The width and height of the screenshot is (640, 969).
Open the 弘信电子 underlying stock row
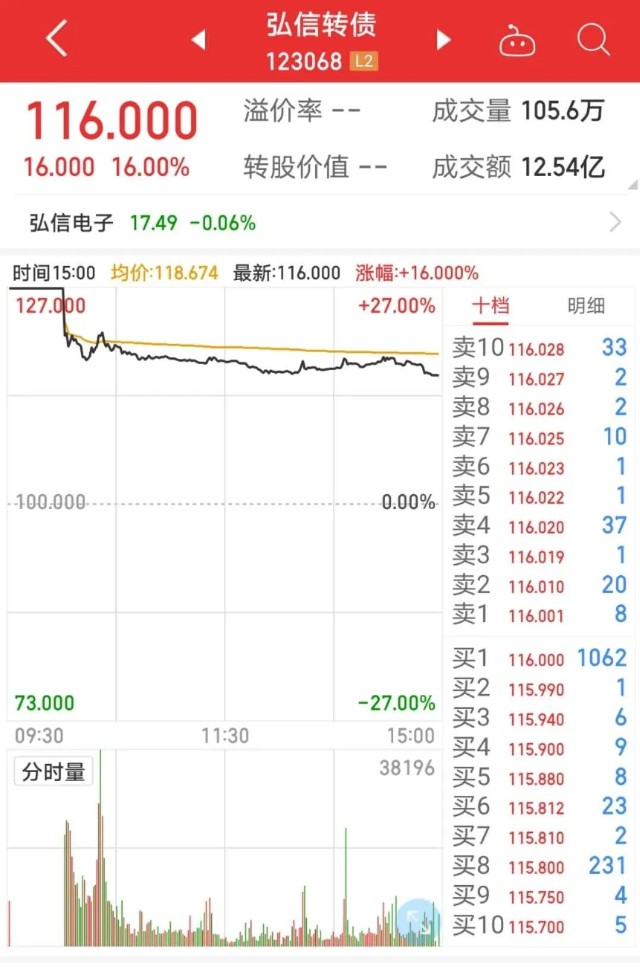tap(320, 222)
